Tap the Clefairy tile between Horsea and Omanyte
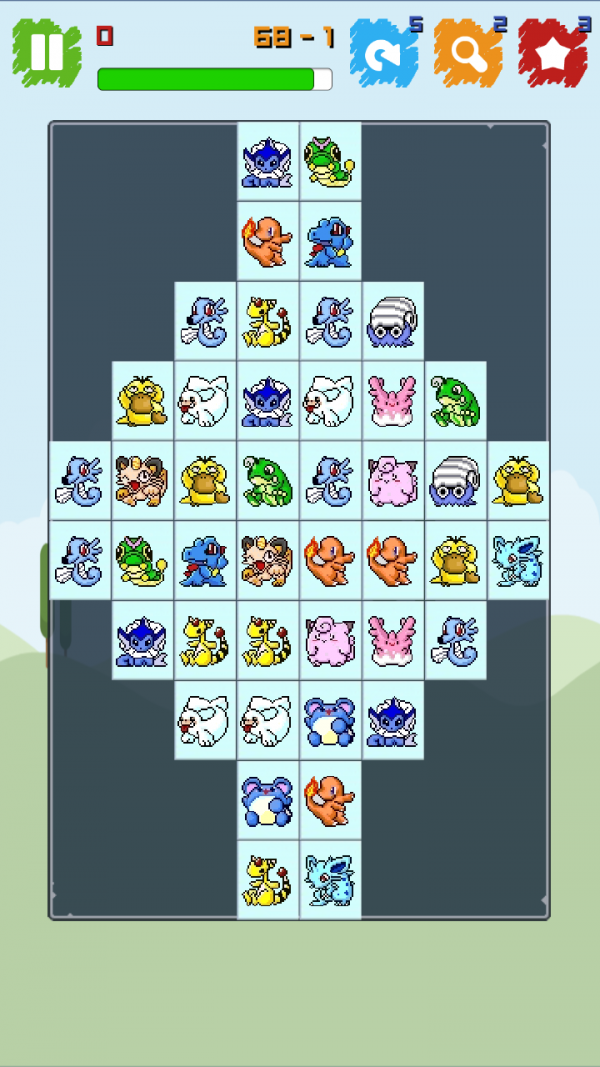 (x=393, y=480)
